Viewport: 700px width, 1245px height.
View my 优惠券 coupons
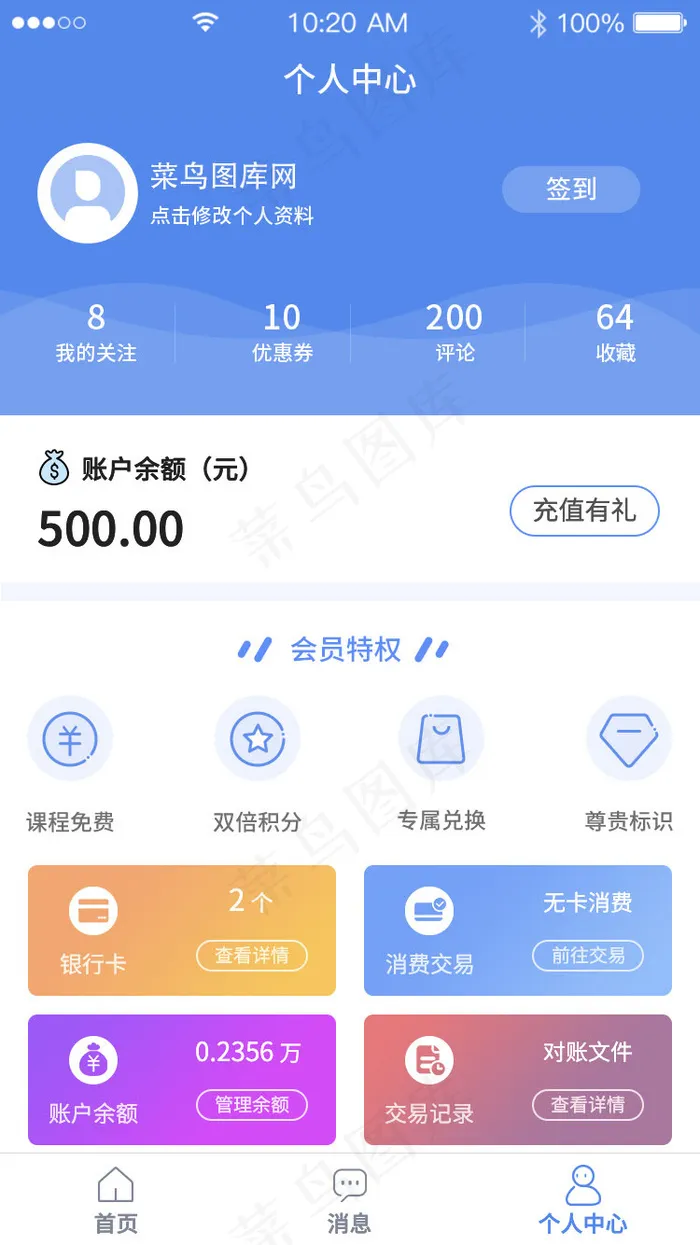coord(282,333)
